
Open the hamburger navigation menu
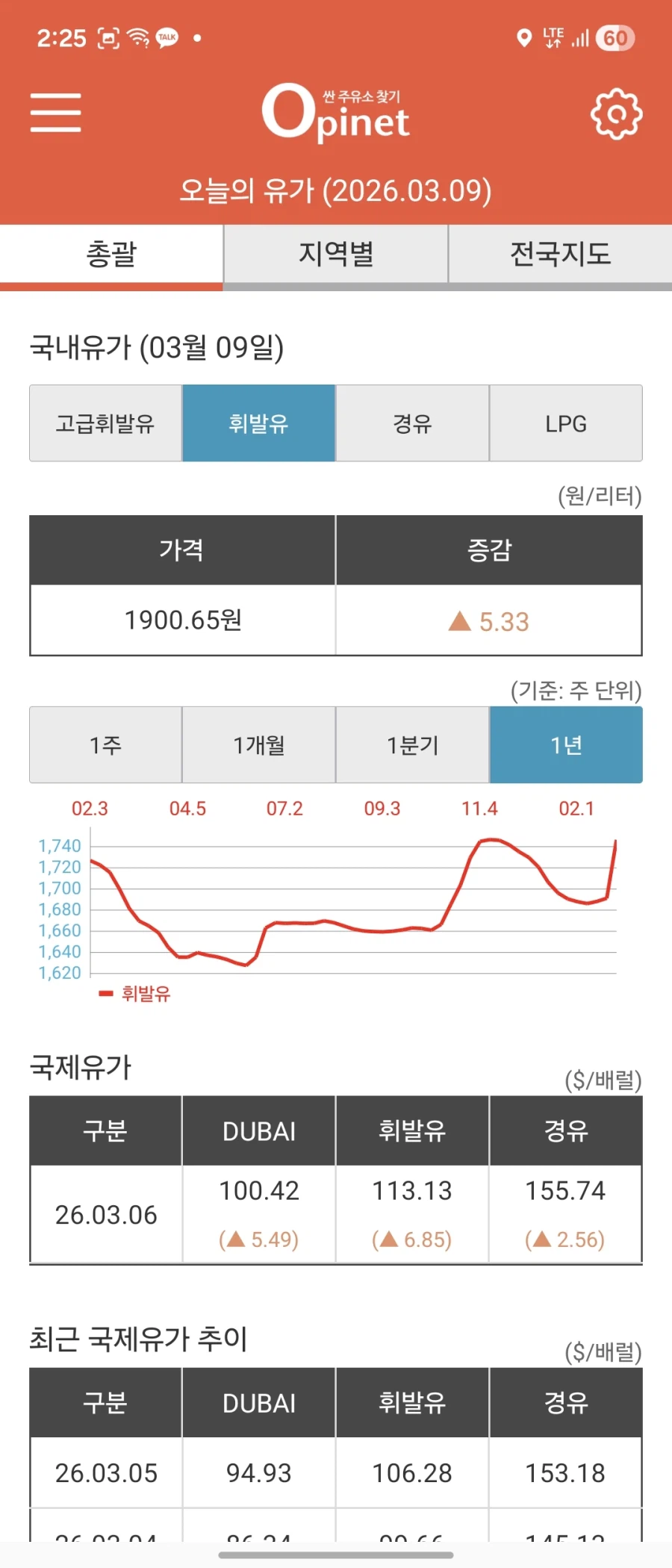[x=55, y=113]
